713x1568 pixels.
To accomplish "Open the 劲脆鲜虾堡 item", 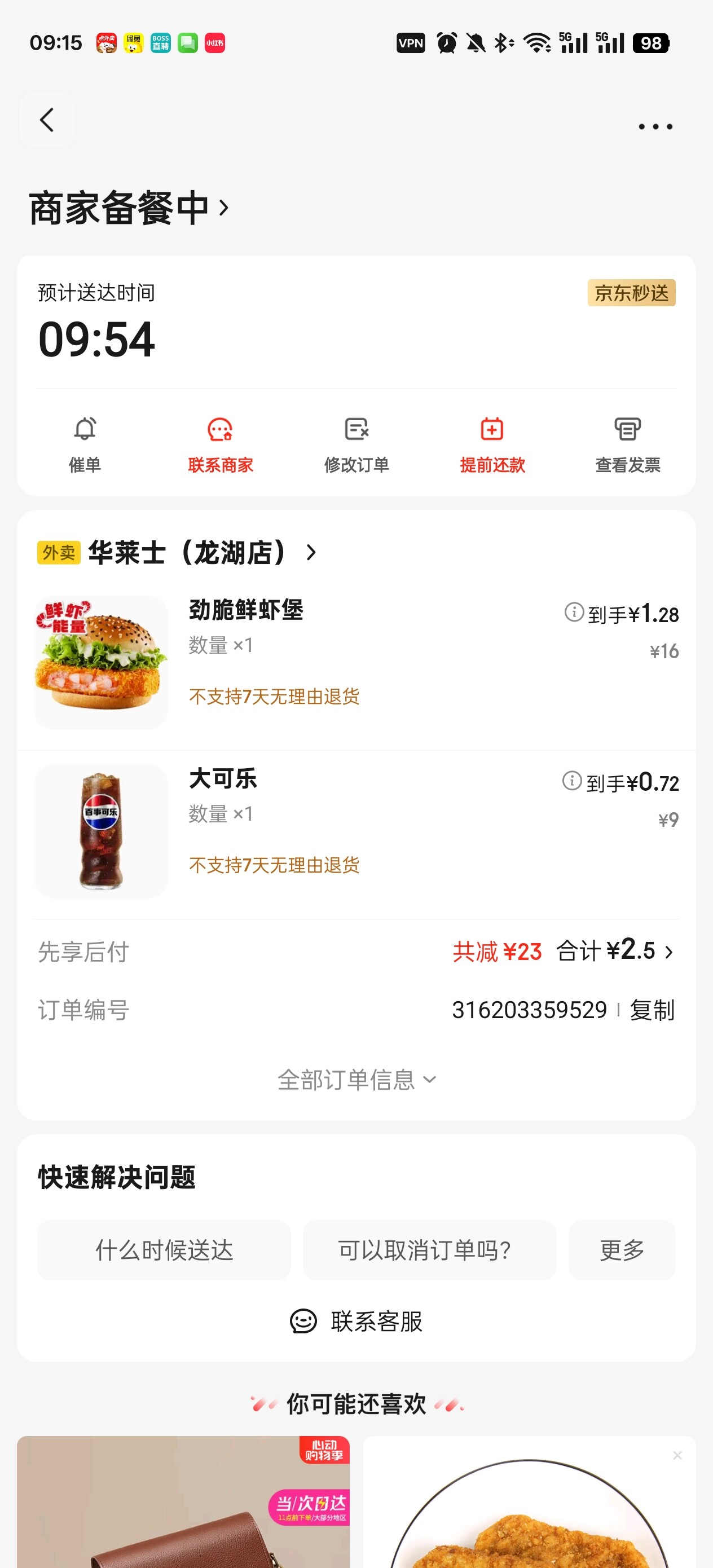I will (x=246, y=610).
